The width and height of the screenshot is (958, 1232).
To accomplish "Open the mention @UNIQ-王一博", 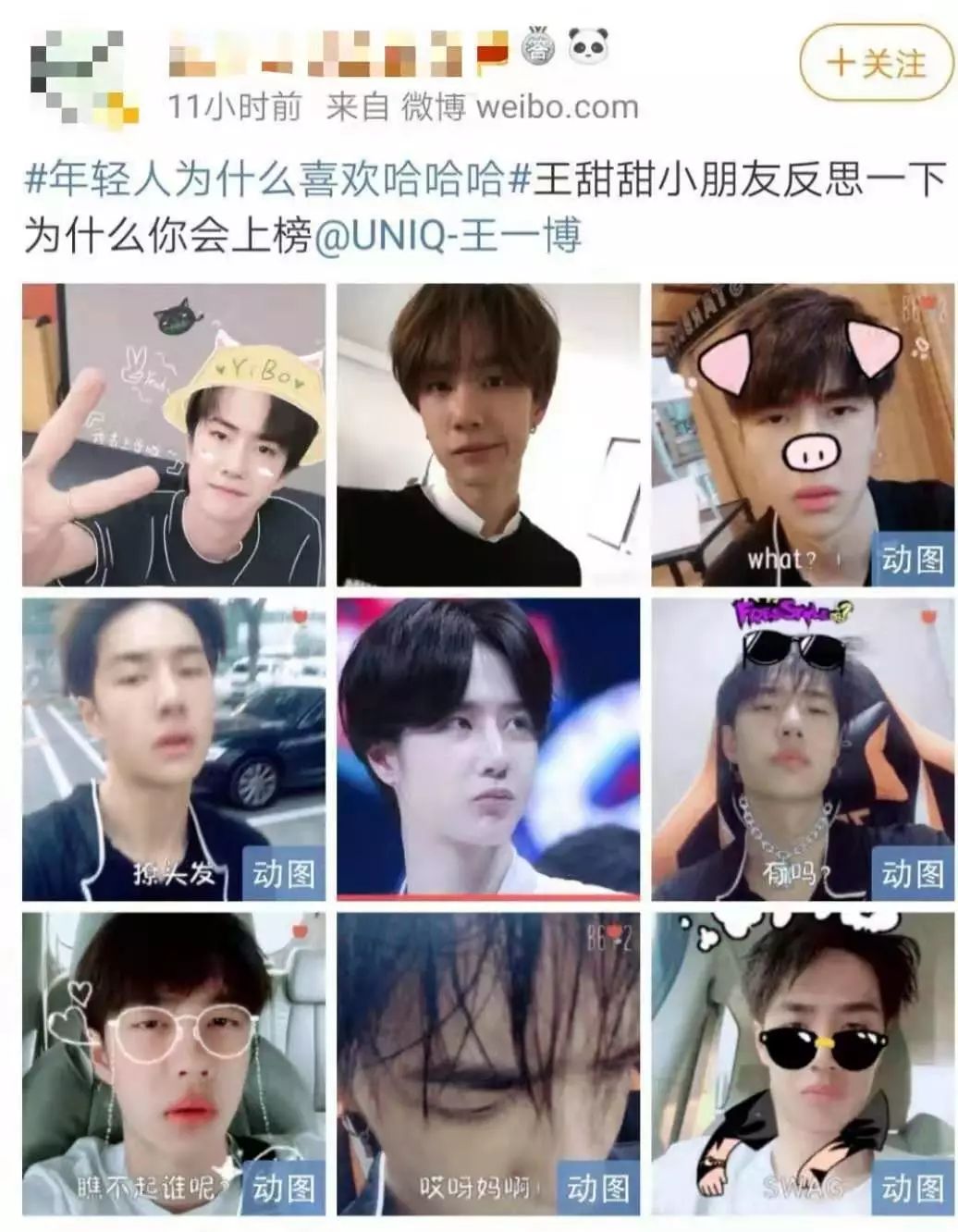I will coord(448,236).
